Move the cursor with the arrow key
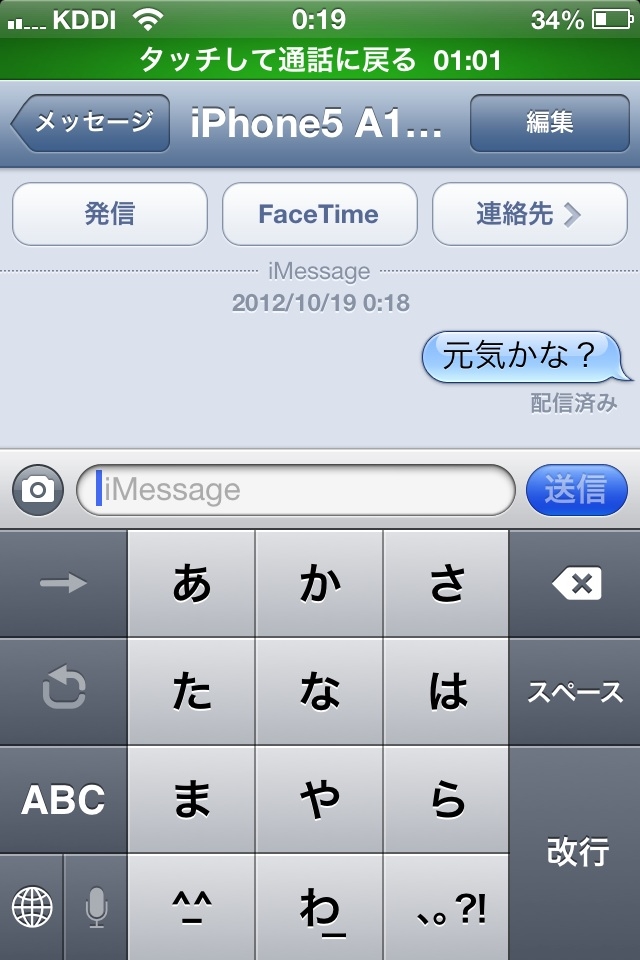 (64, 584)
